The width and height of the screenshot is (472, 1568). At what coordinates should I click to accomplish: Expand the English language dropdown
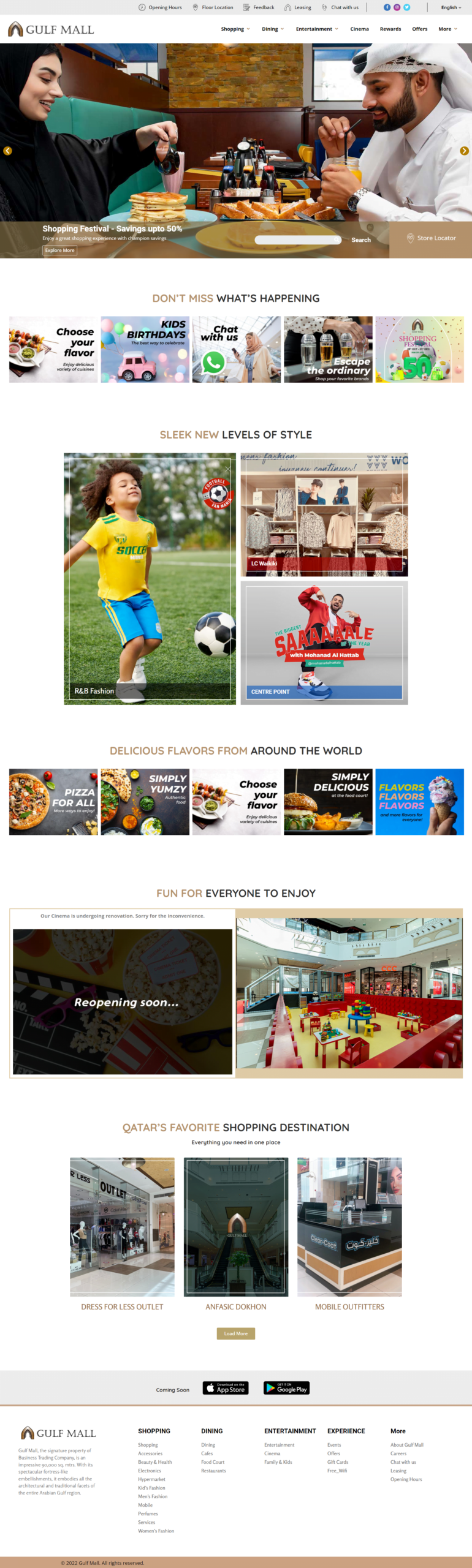click(x=451, y=7)
